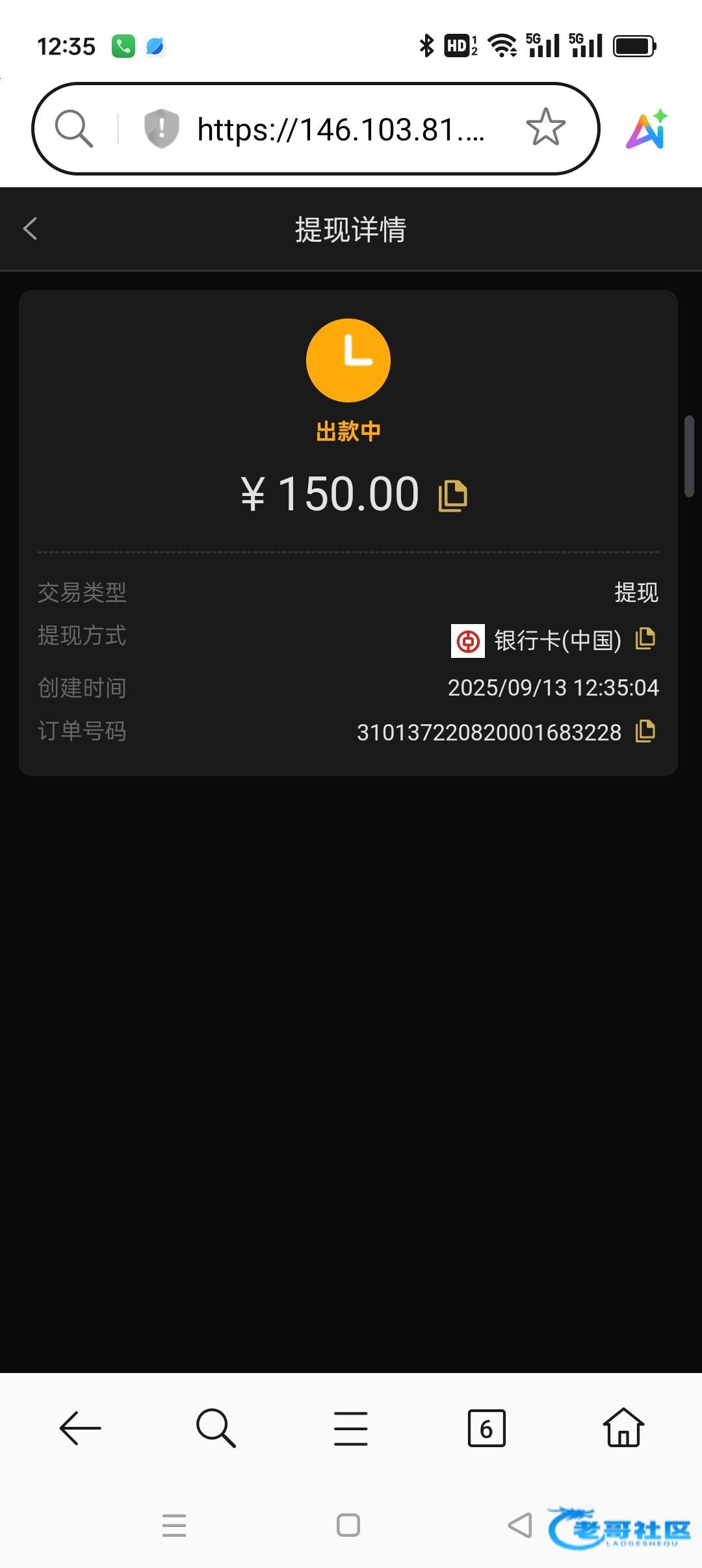Go back using the browser's back arrow
Screen dimensions: 702x1568
tap(81, 1428)
